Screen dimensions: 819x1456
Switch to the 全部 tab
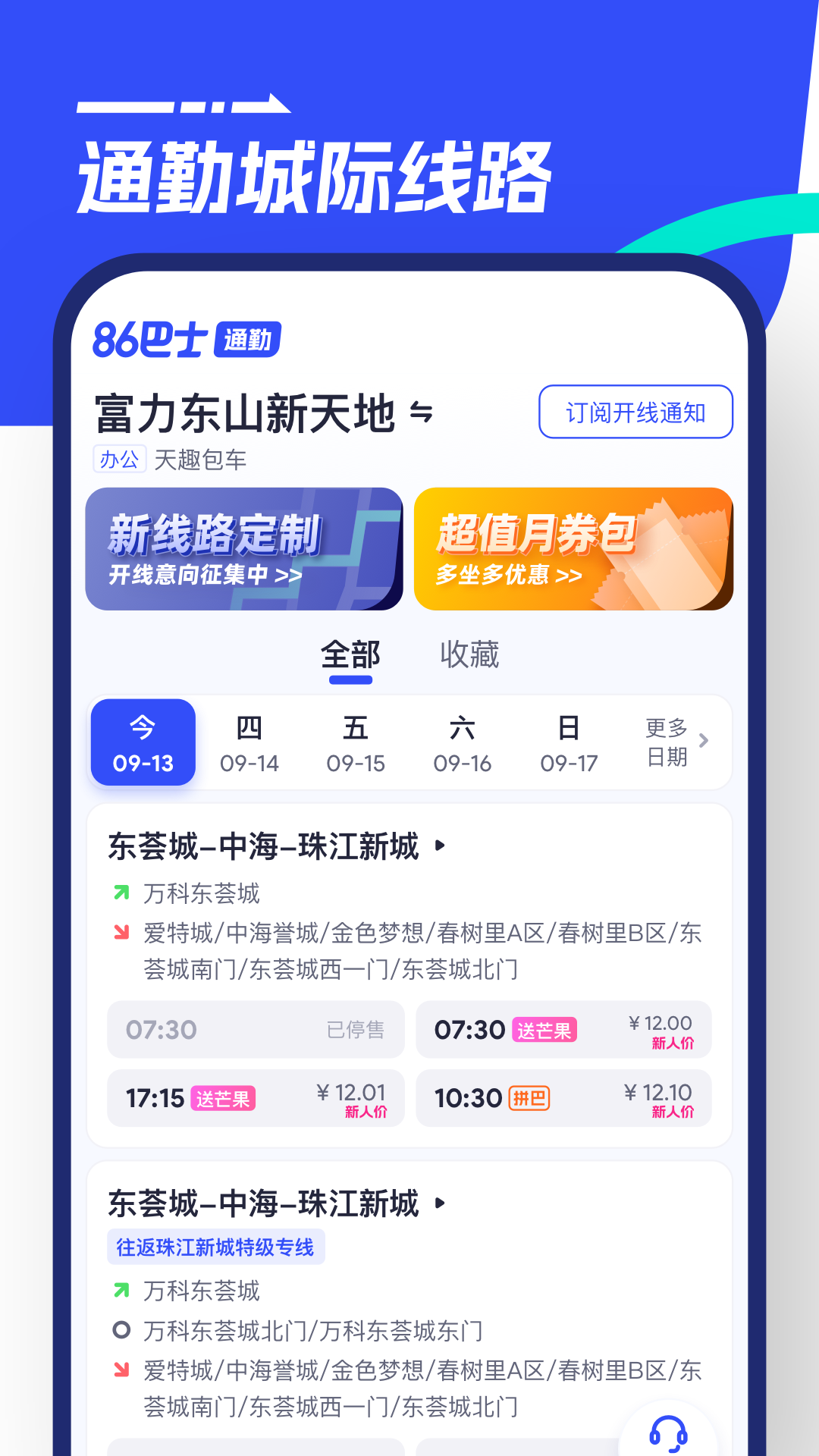coord(352,655)
